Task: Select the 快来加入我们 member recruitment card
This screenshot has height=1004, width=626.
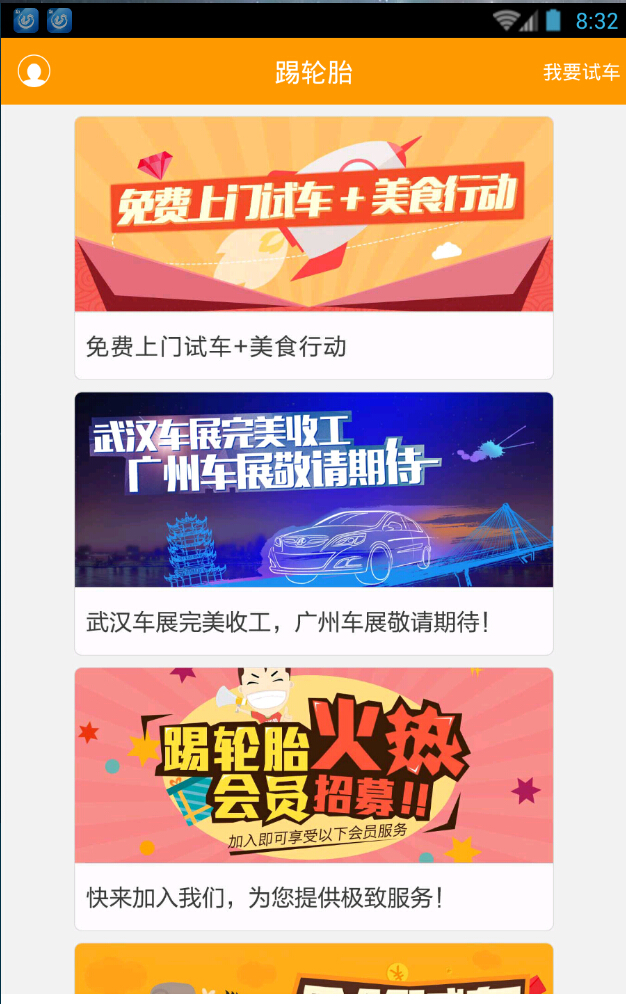Action: point(313,798)
